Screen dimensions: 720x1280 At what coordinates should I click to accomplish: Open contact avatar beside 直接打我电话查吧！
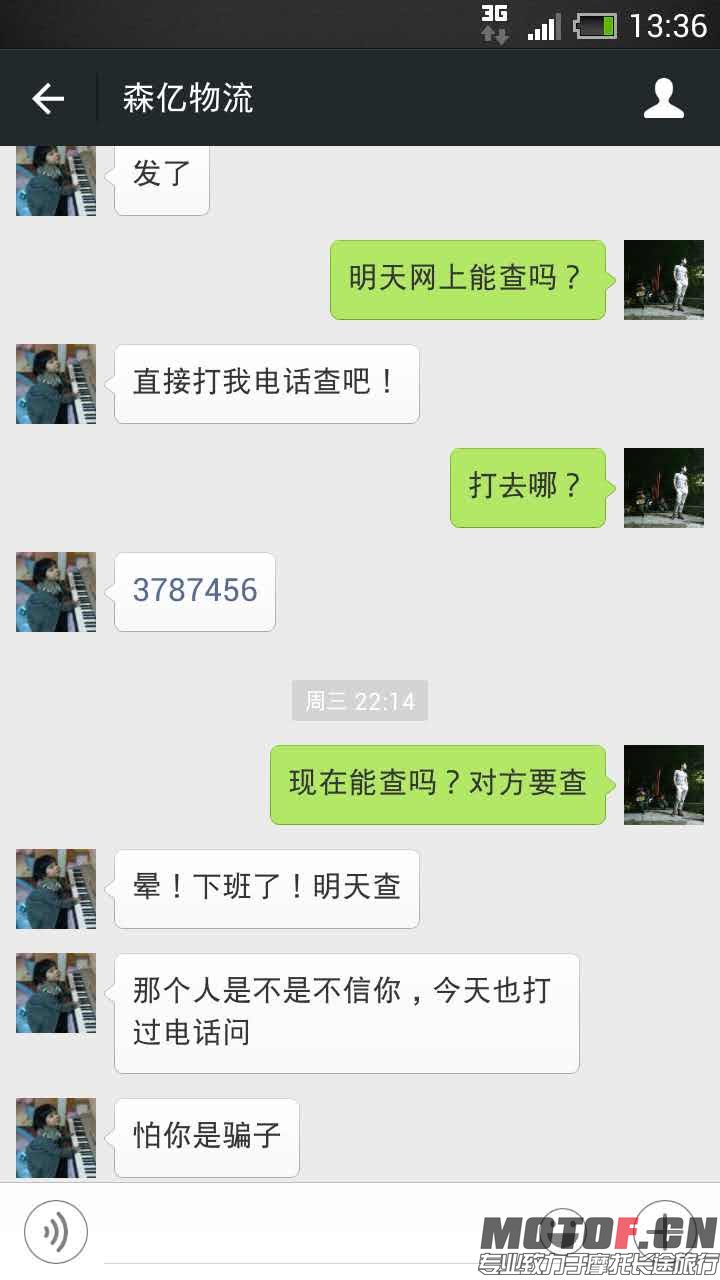coord(56,384)
